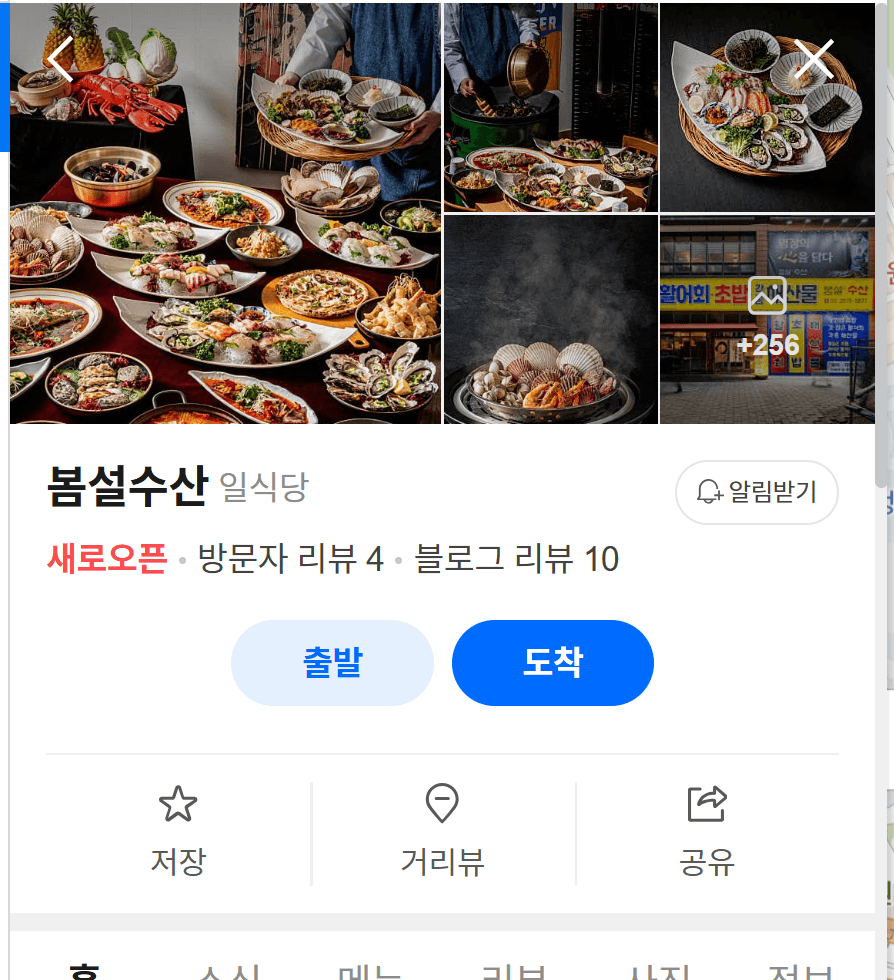This screenshot has height=980, width=894.
Task: Select the 저장 star icon
Action: pyautogui.click(x=178, y=802)
